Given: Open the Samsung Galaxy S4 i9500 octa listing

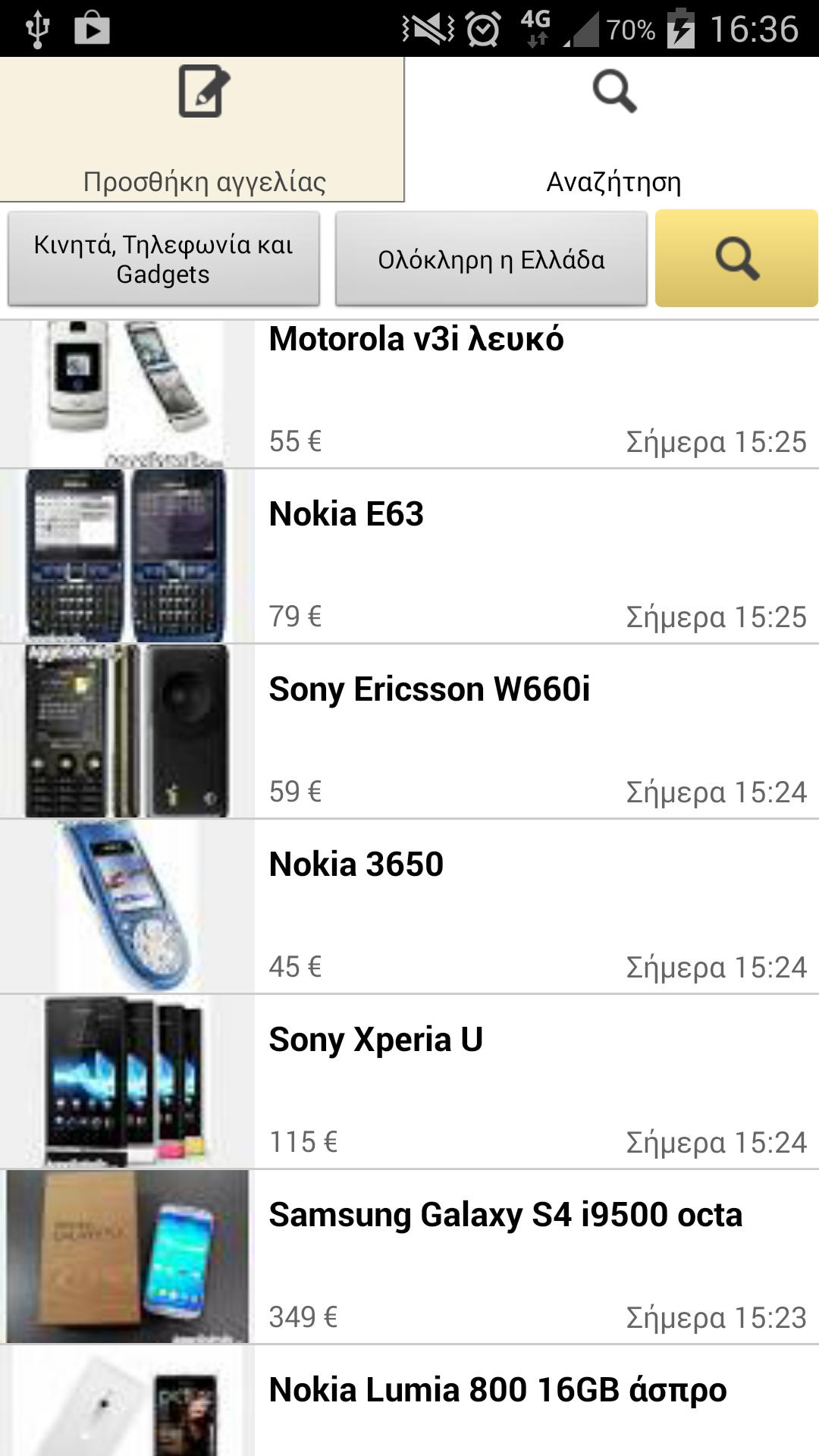Looking at the screenshot, I should [409, 1257].
